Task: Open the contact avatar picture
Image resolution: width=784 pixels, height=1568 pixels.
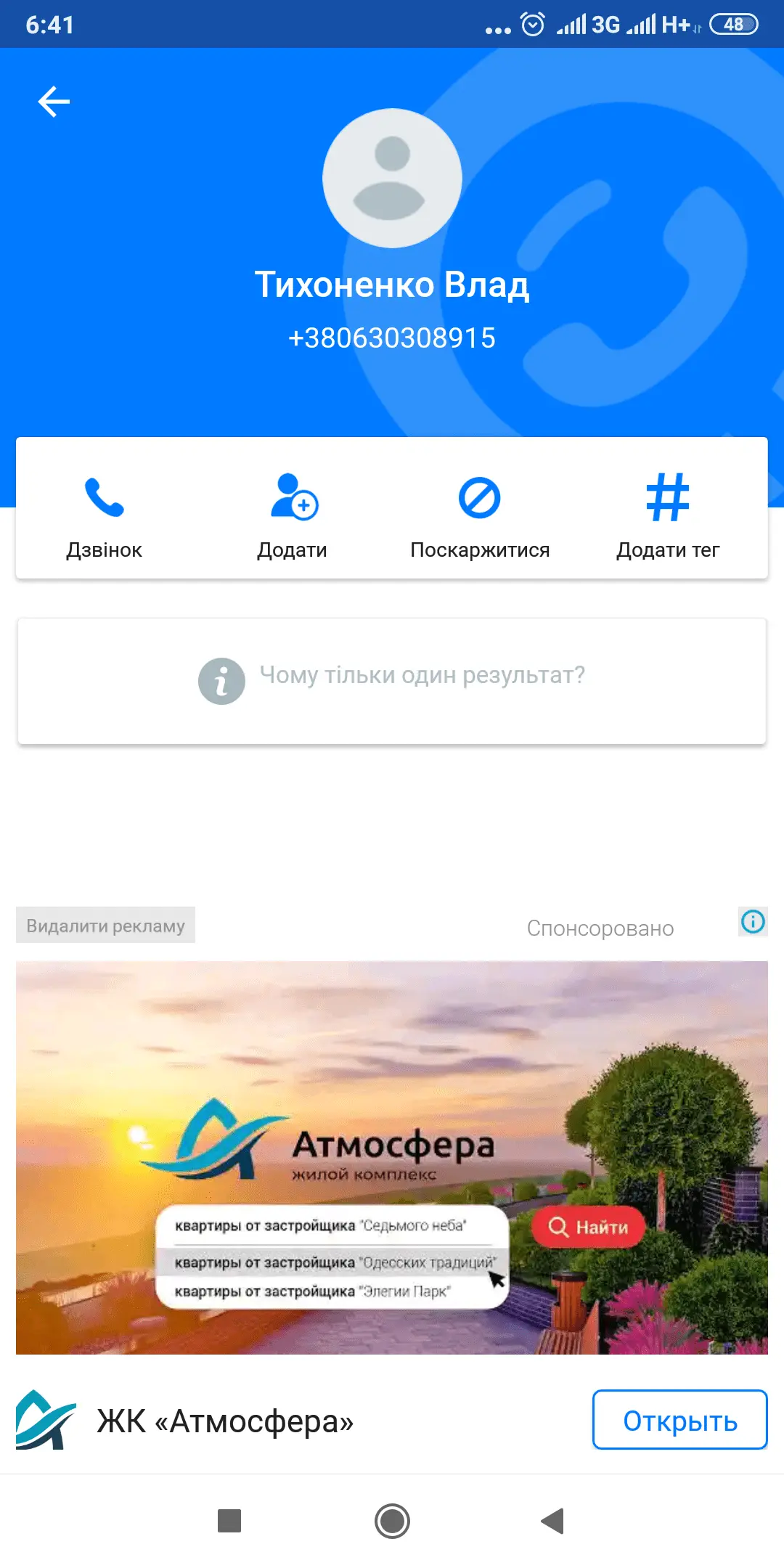Action: click(392, 178)
